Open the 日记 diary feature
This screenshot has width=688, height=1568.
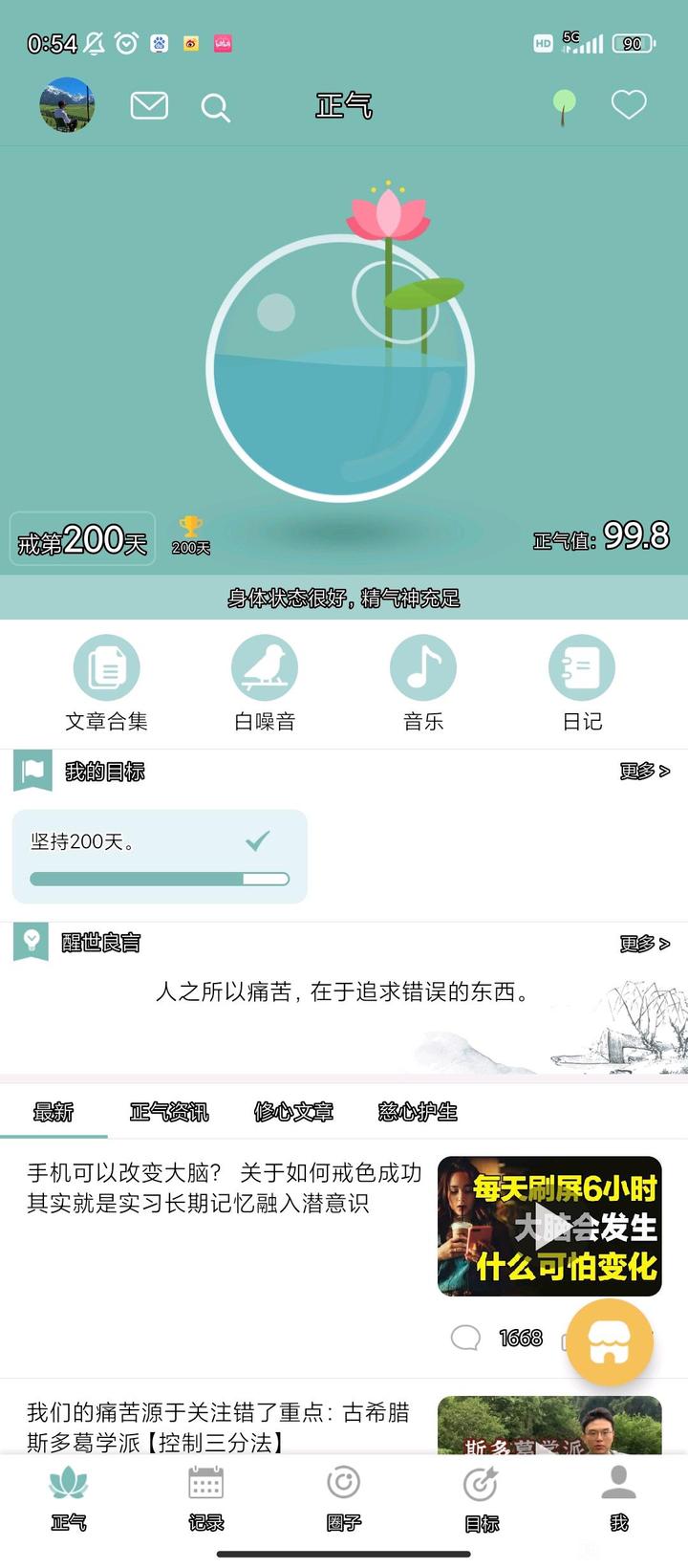582,681
